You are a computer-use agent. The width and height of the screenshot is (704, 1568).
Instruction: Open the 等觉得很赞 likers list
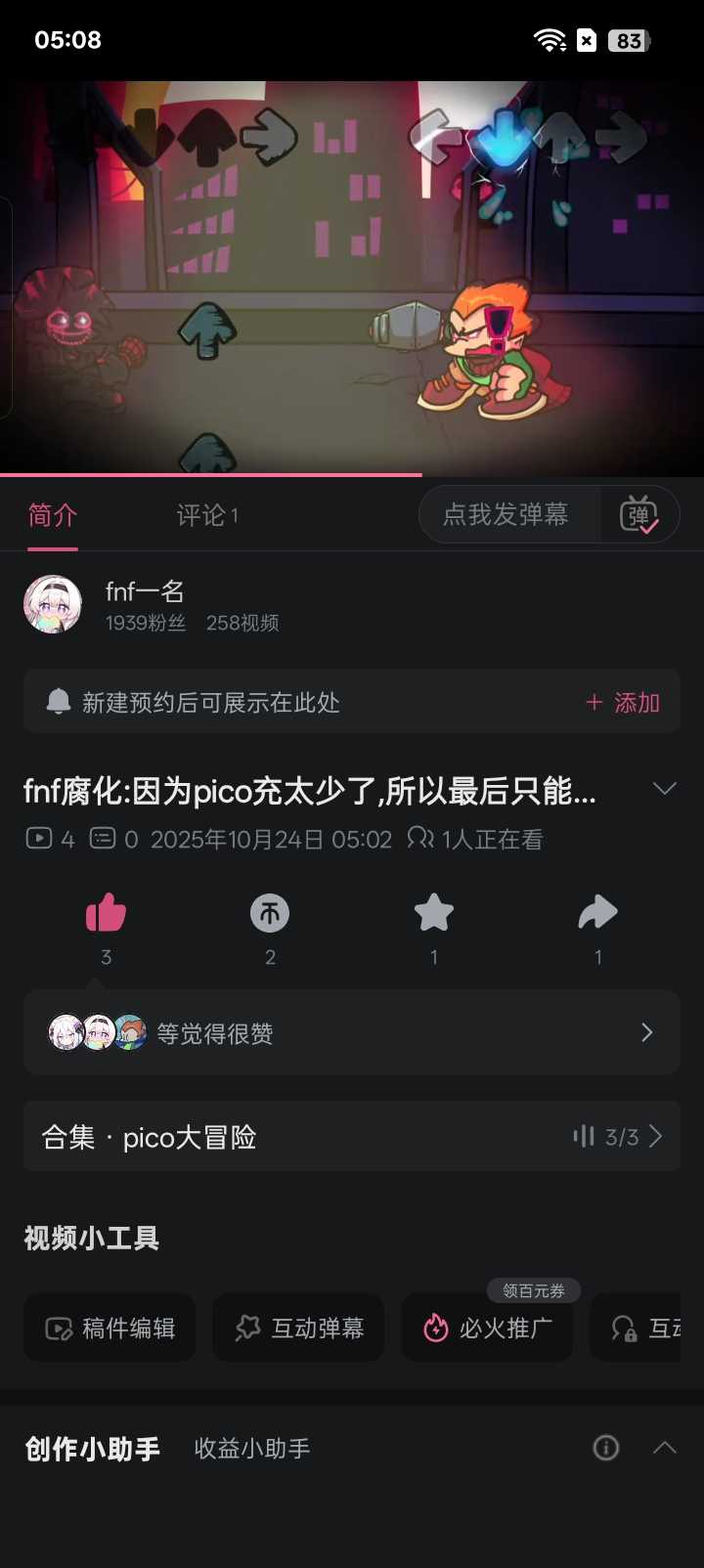[x=352, y=1033]
